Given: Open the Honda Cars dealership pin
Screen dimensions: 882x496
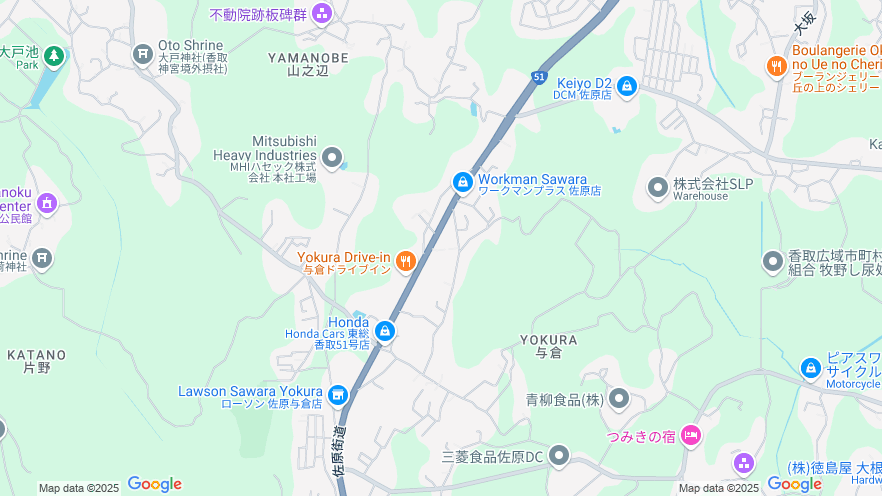Looking at the screenshot, I should click(385, 330).
